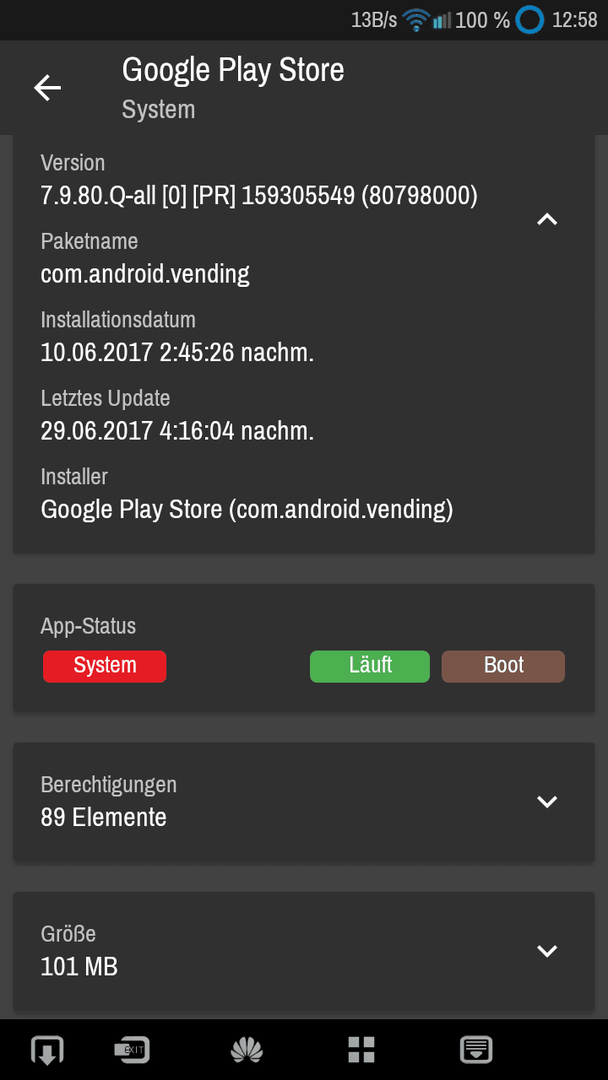Tap the red System status chip
Screen dimensions: 608x1080
[x=105, y=666]
